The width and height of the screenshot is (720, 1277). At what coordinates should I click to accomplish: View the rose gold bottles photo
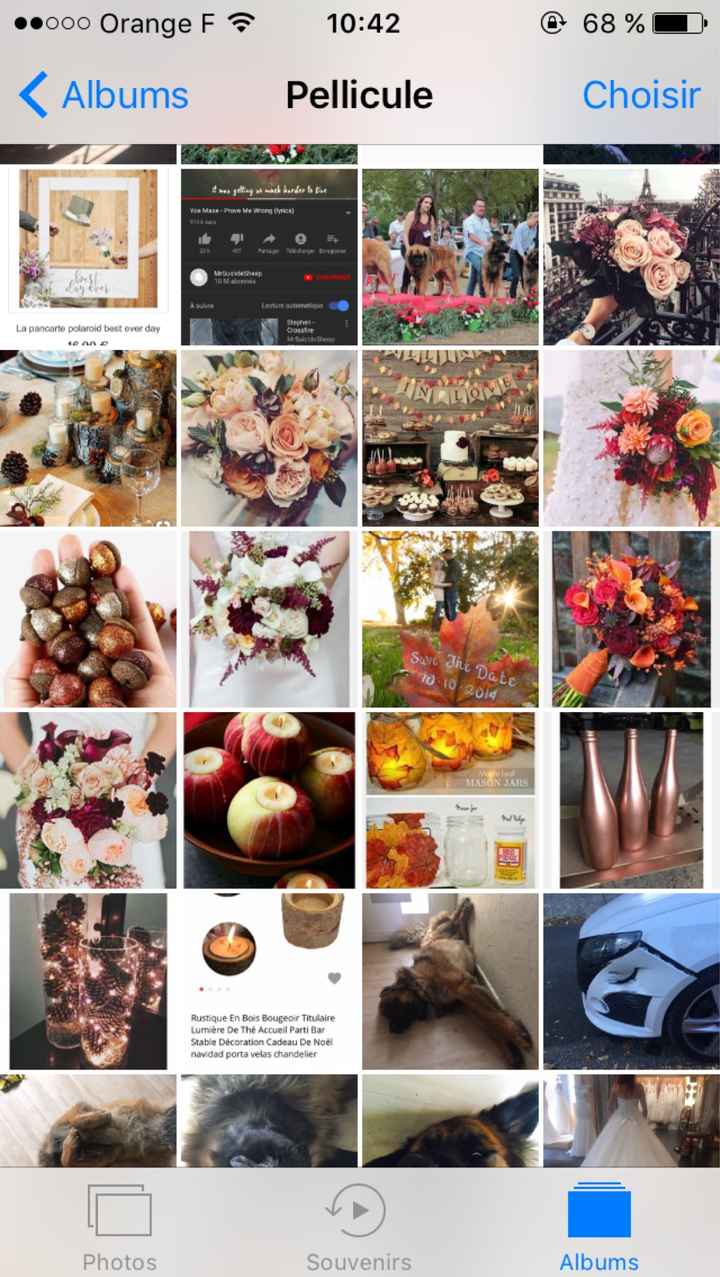tap(631, 800)
